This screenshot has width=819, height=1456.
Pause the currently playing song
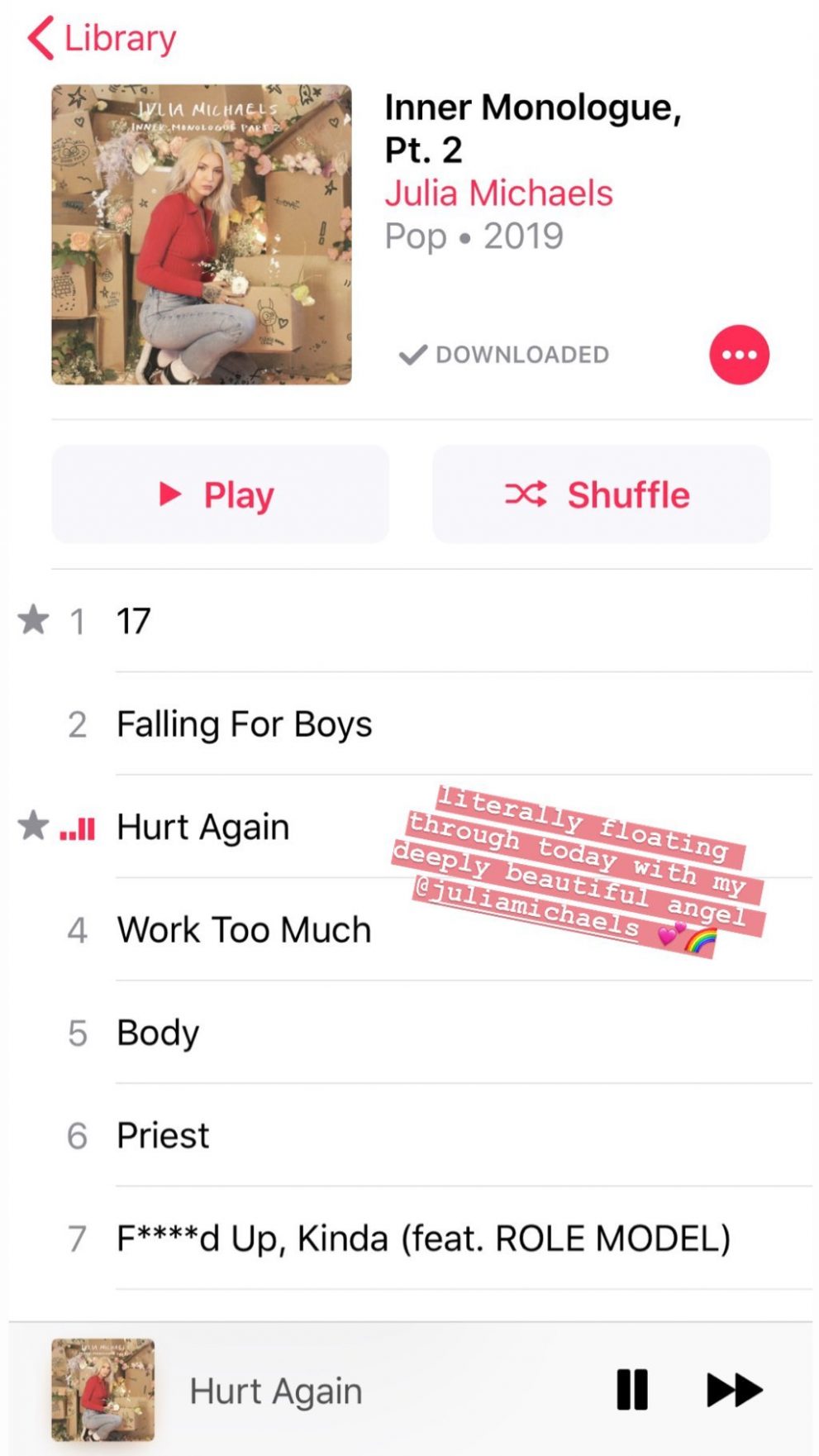click(632, 1389)
